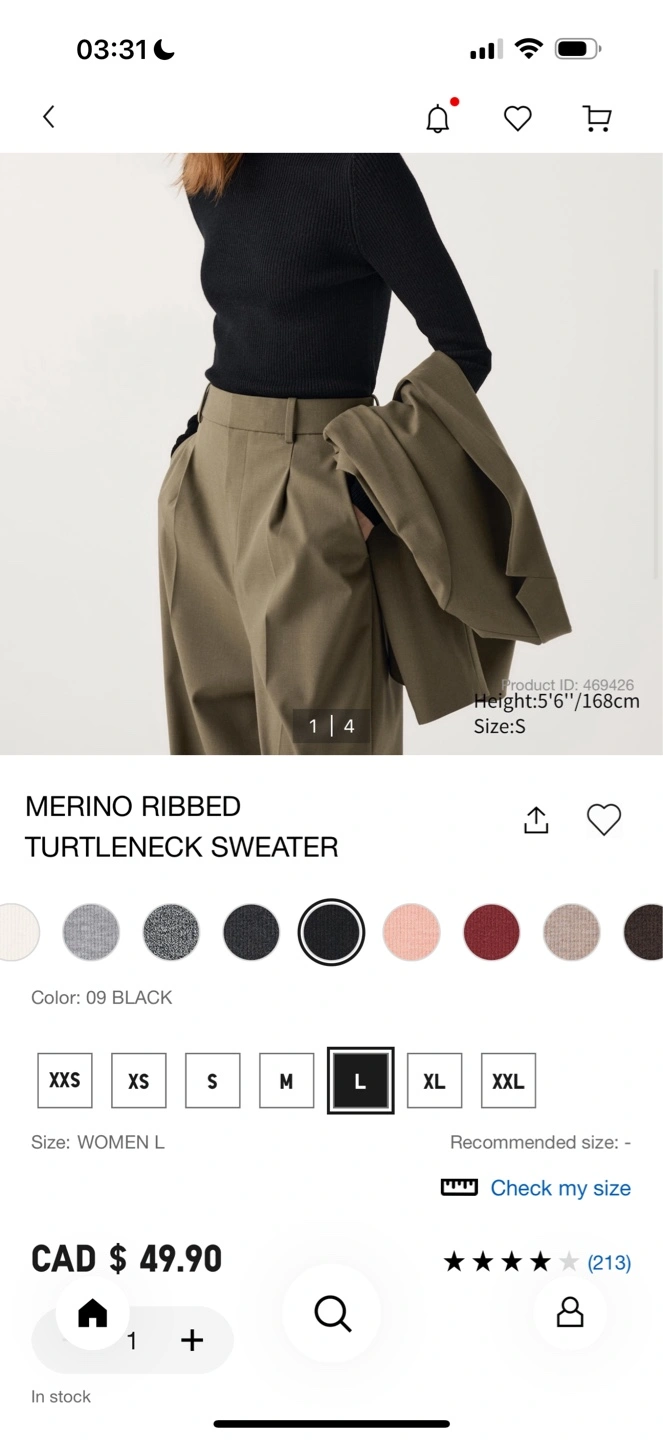Open the wishlist heart in top bar
Screen dimensions: 663x1440
coord(517,118)
